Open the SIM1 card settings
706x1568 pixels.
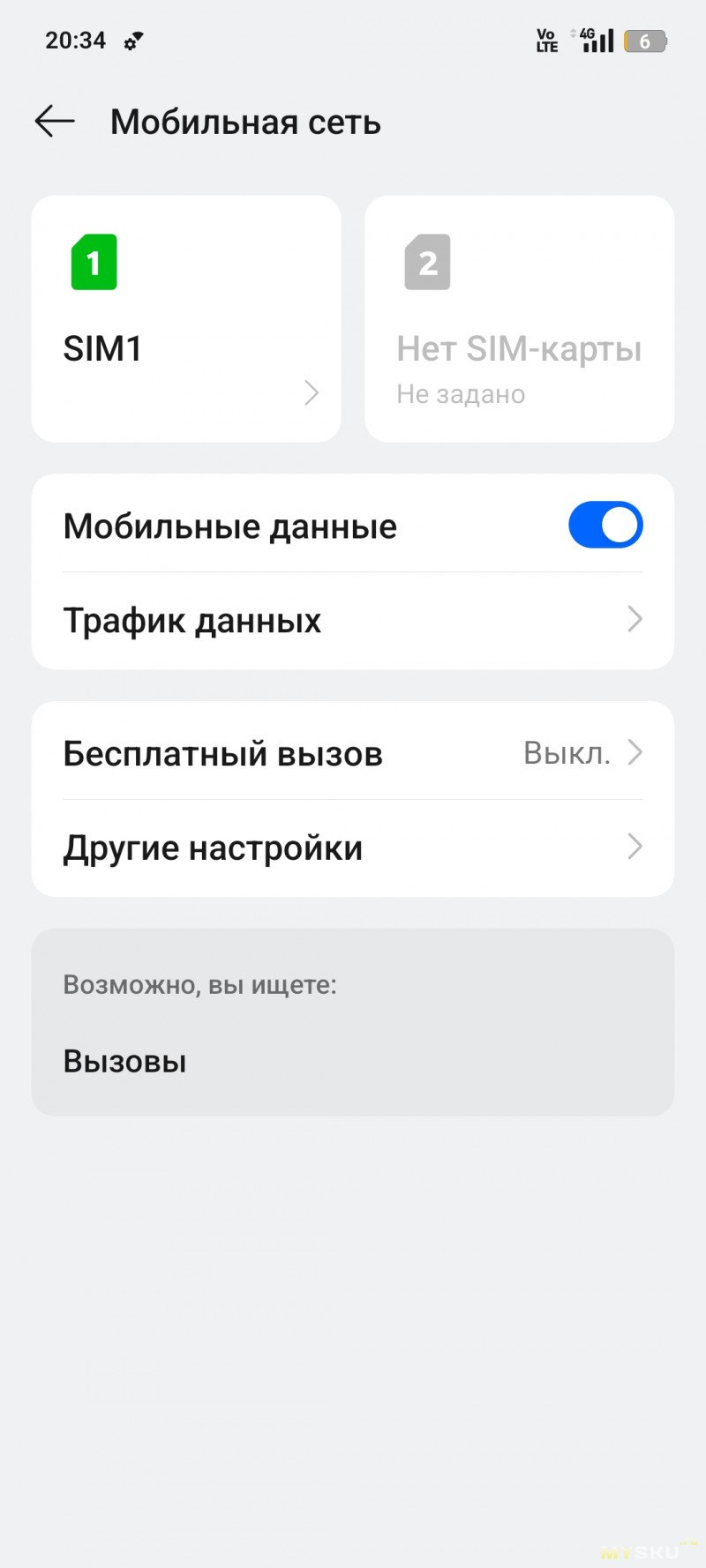[186, 318]
